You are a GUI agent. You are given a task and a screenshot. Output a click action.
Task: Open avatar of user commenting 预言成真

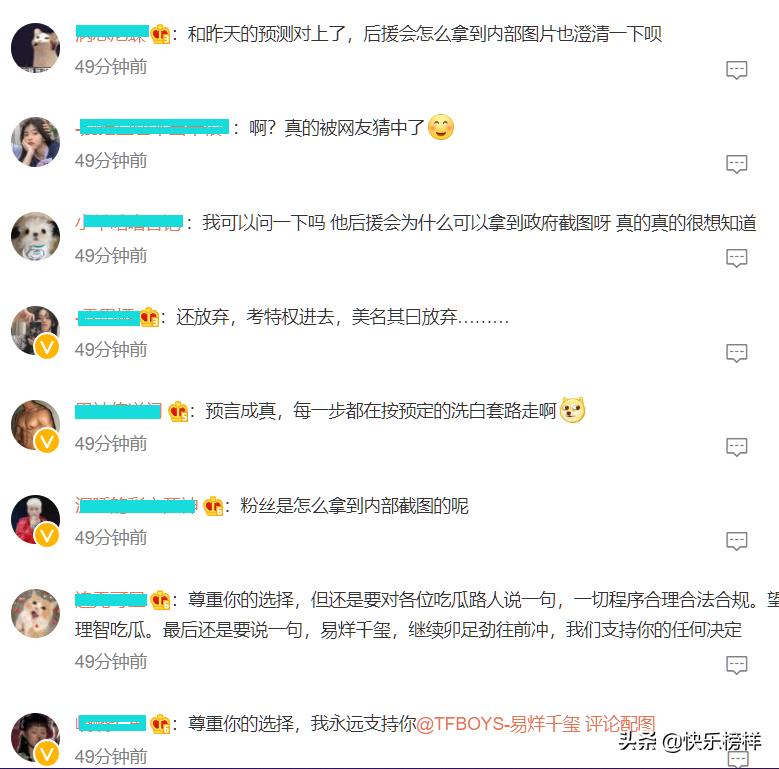[35, 425]
